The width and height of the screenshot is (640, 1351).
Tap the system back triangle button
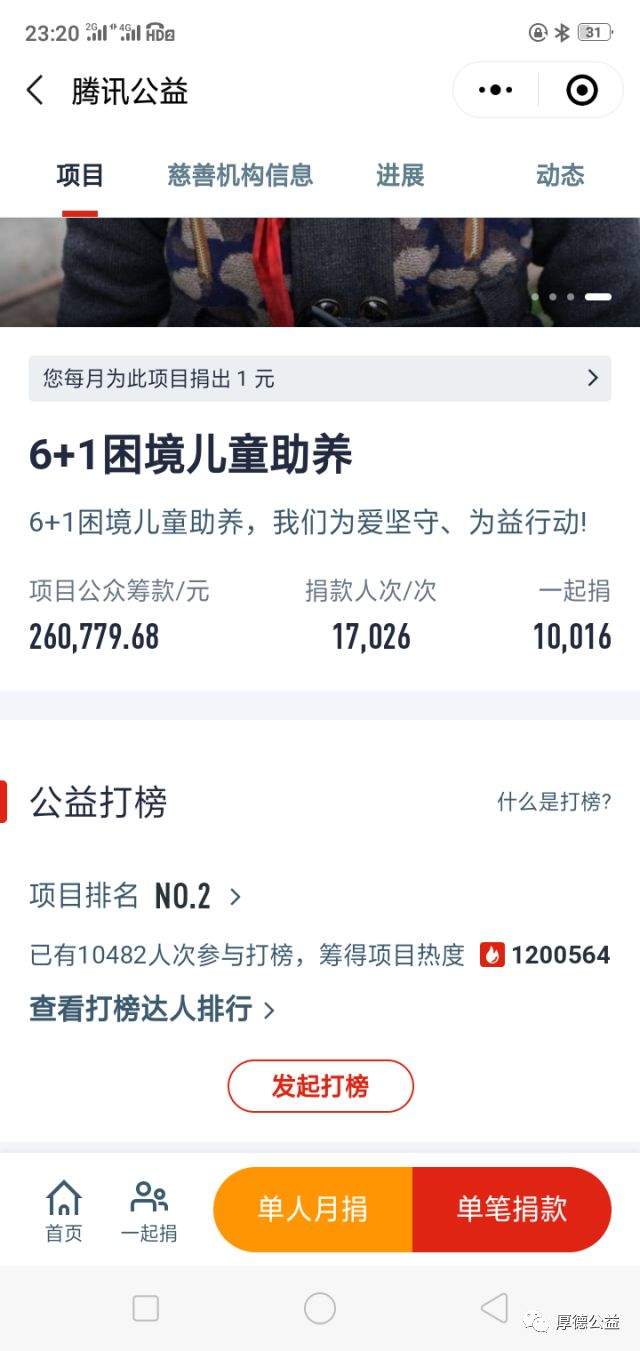click(494, 1308)
